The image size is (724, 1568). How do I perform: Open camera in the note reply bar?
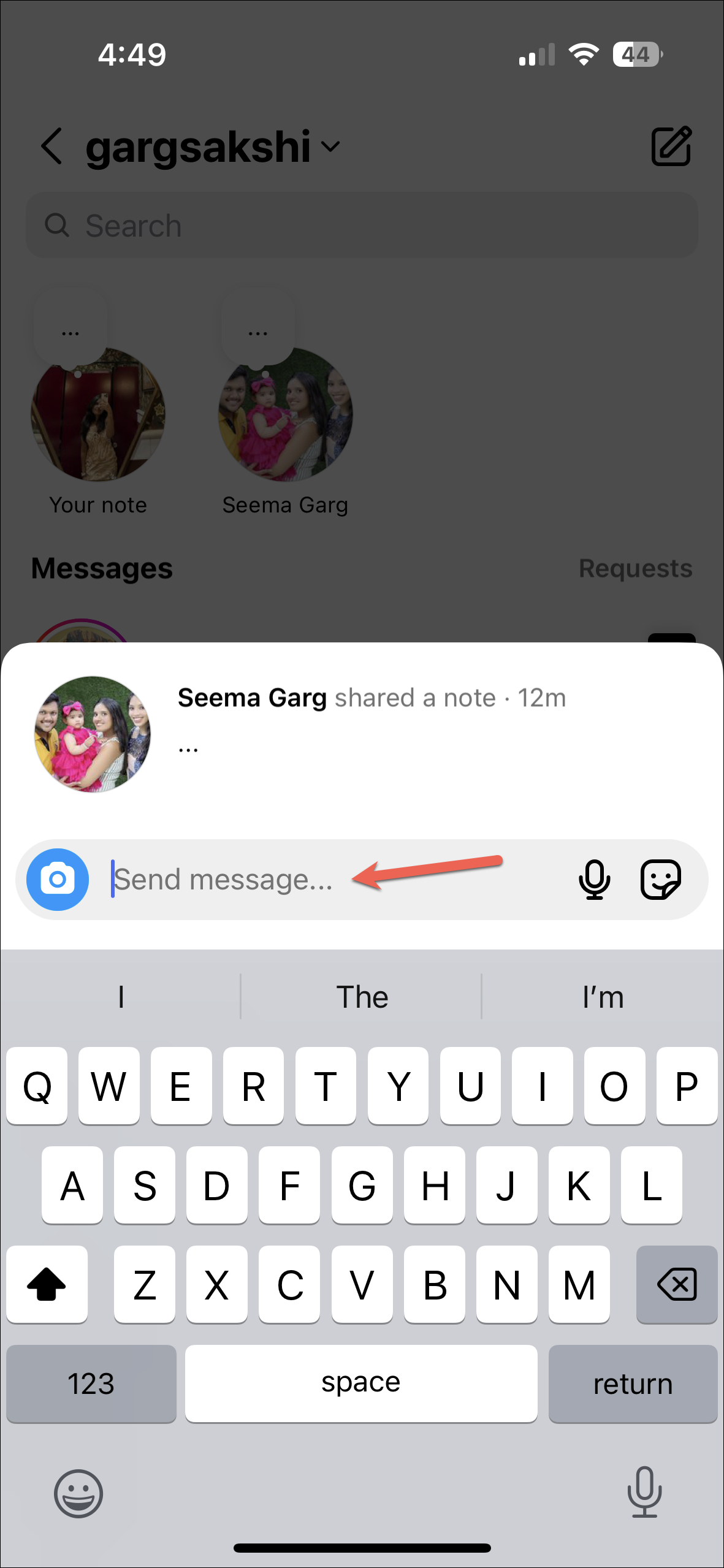(x=58, y=880)
